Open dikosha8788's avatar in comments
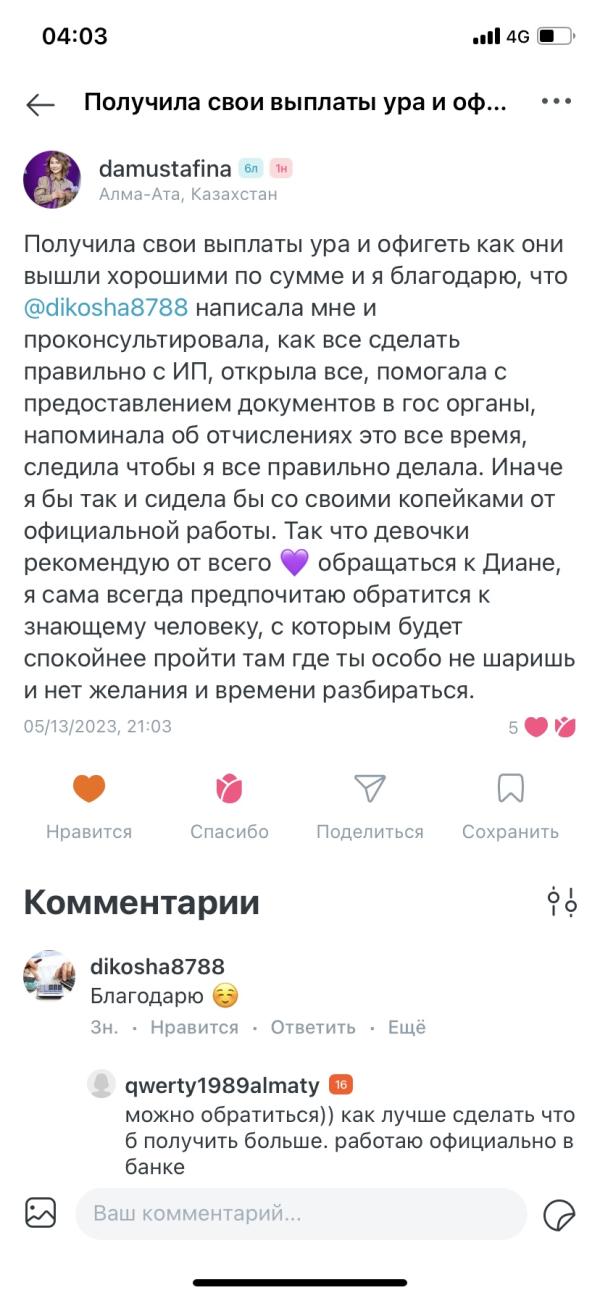 tap(49, 976)
